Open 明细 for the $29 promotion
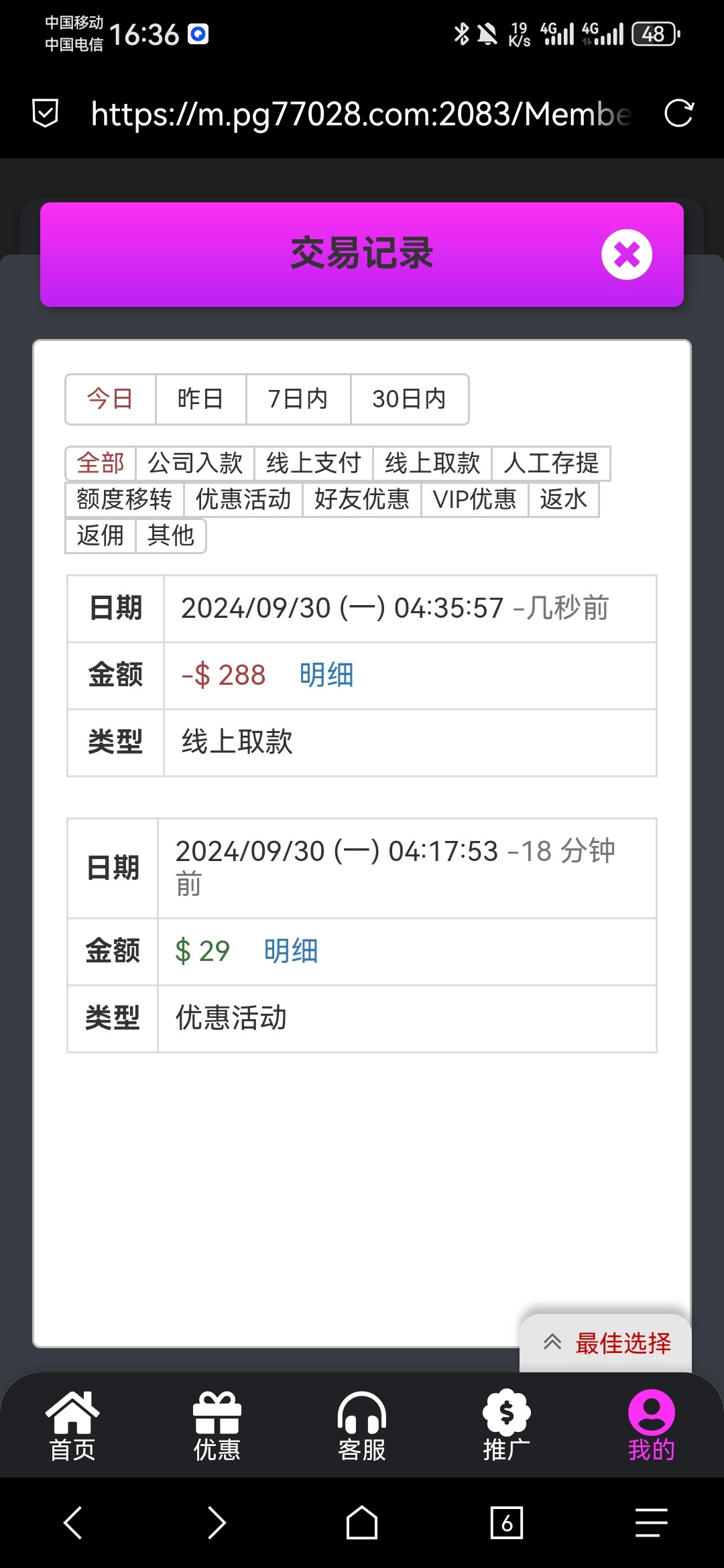Image resolution: width=724 pixels, height=1568 pixels. pyautogui.click(x=291, y=951)
